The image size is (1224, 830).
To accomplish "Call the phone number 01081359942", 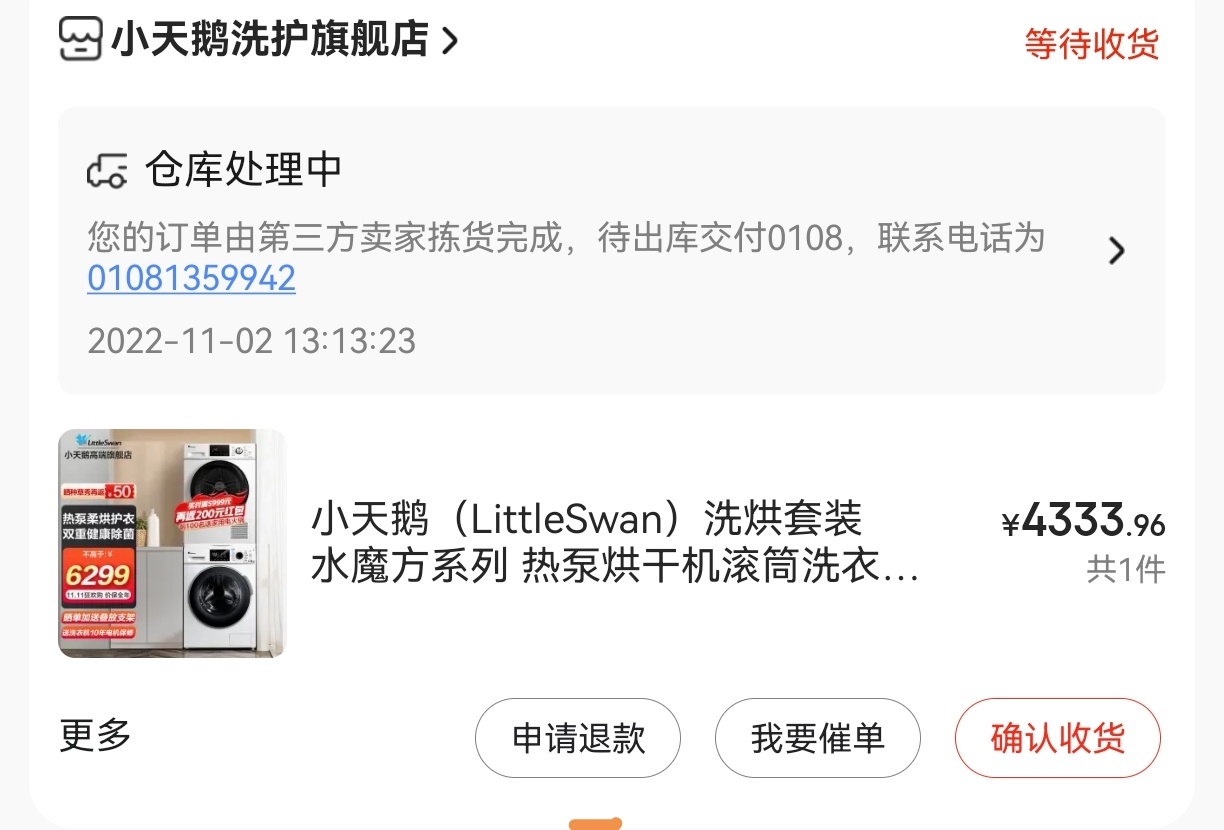I will coord(191,278).
